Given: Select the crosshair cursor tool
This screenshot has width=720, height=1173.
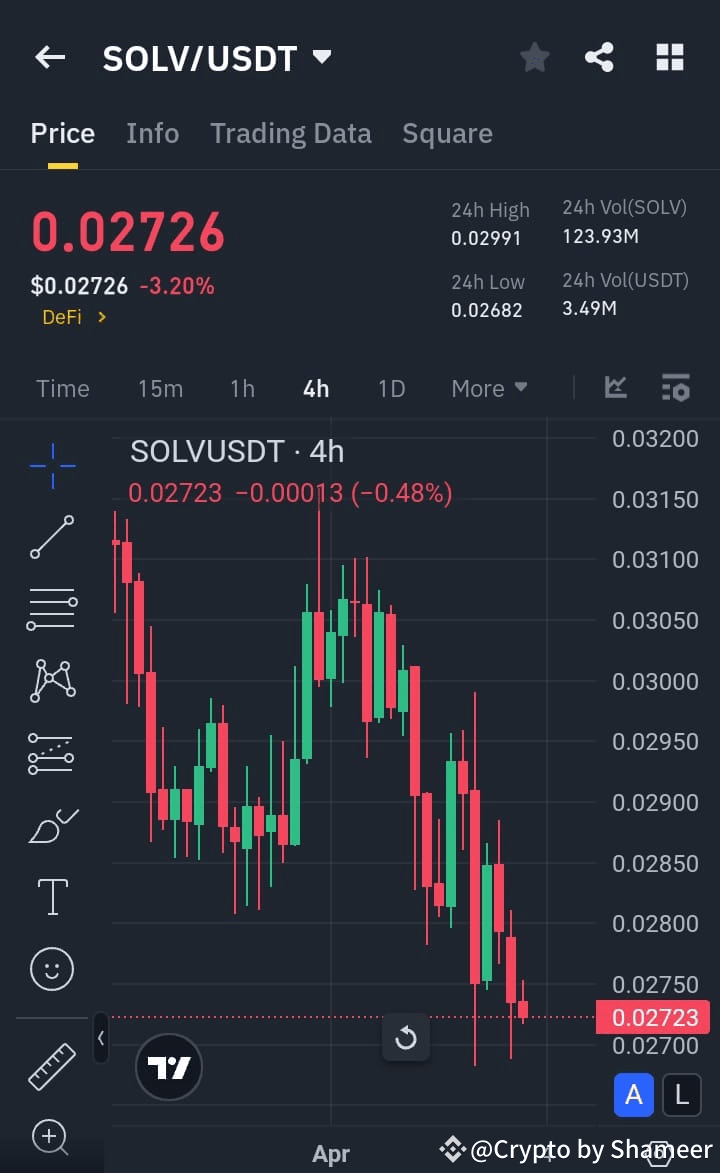Looking at the screenshot, I should (x=51, y=464).
